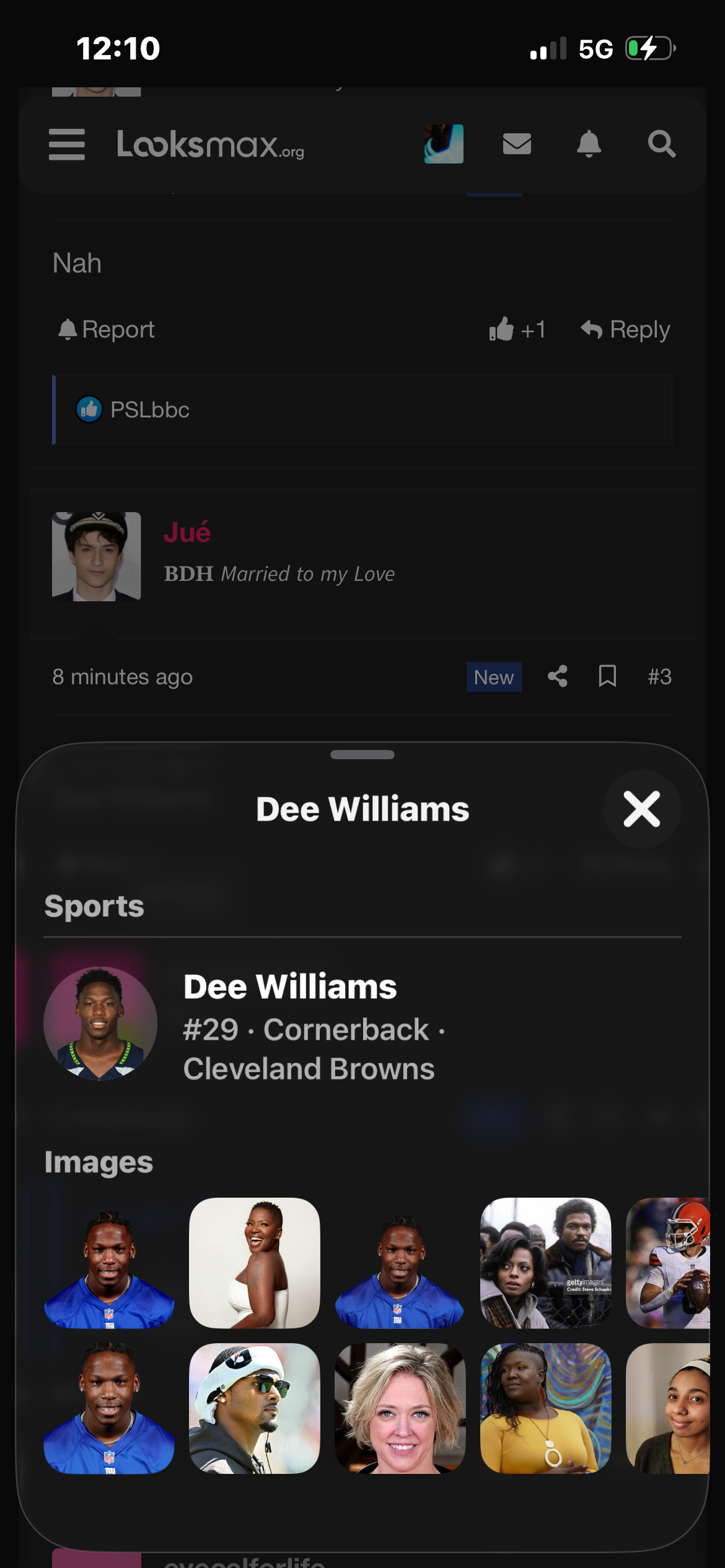The image size is (725, 1568).
Task: Open the post #3 permalink
Action: point(659,677)
